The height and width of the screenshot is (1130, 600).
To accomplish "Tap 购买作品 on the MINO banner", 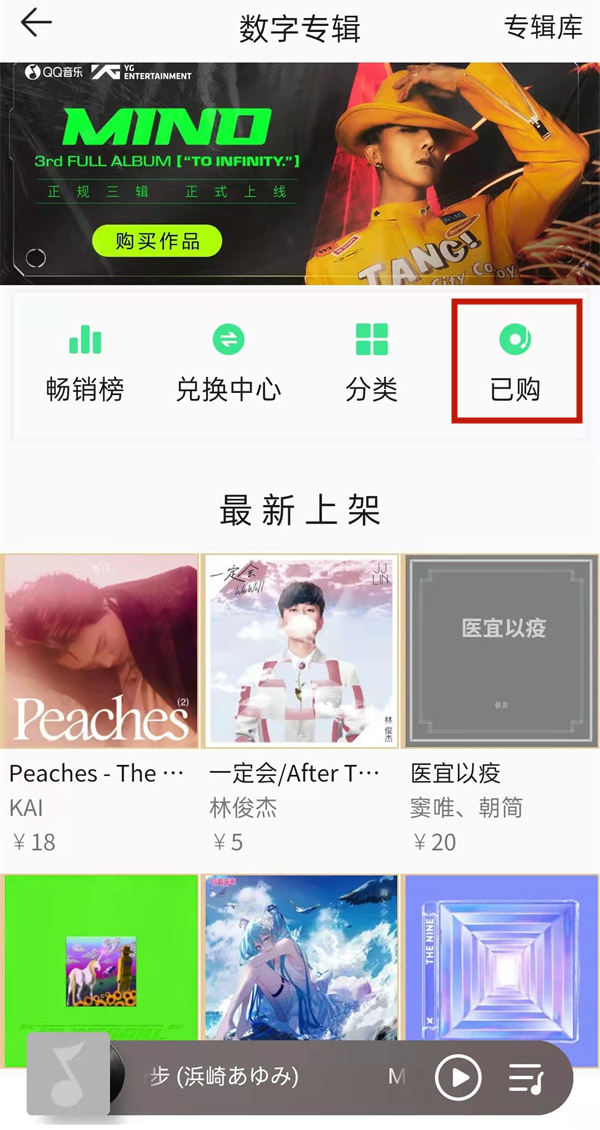I will (157, 241).
